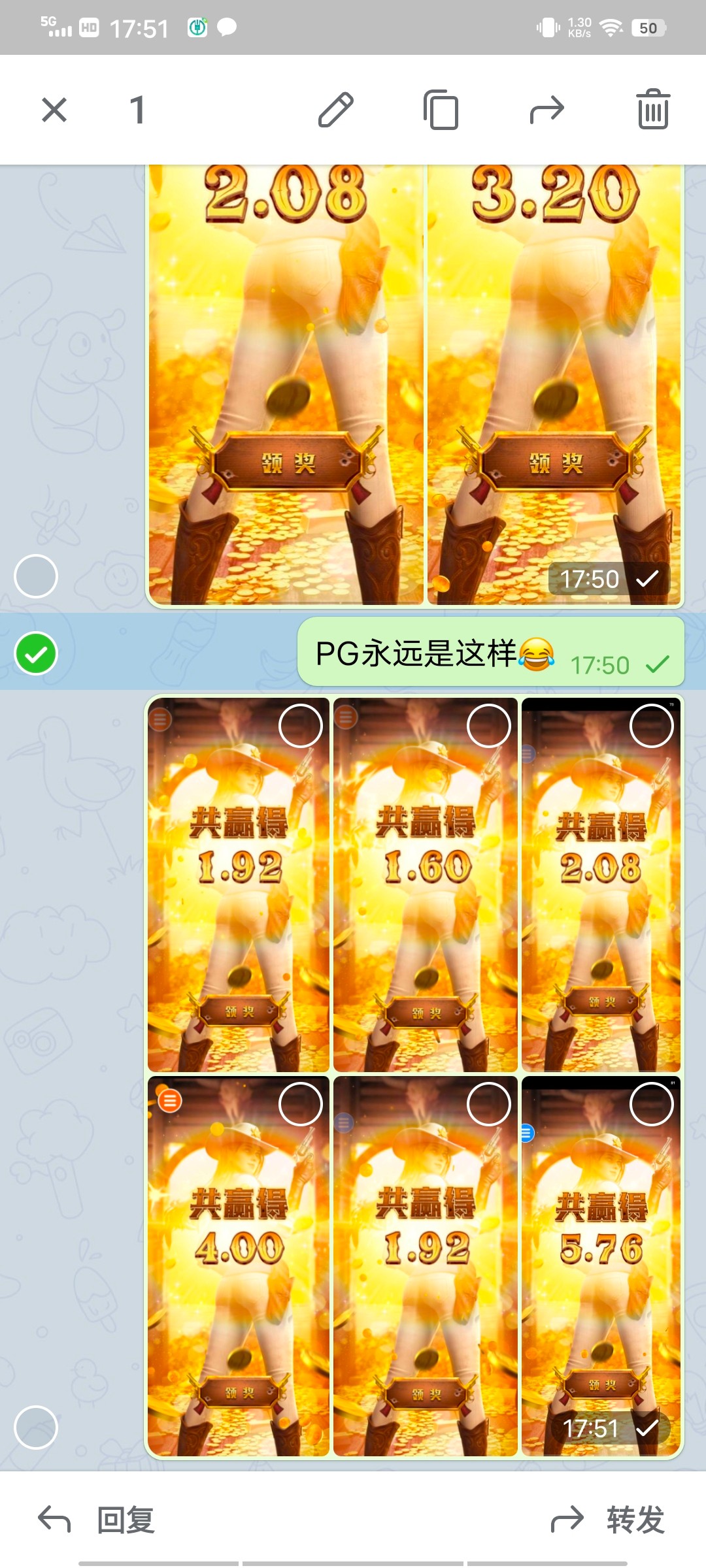Edit the selected message
Screen dimensions: 706x1568
[x=336, y=110]
